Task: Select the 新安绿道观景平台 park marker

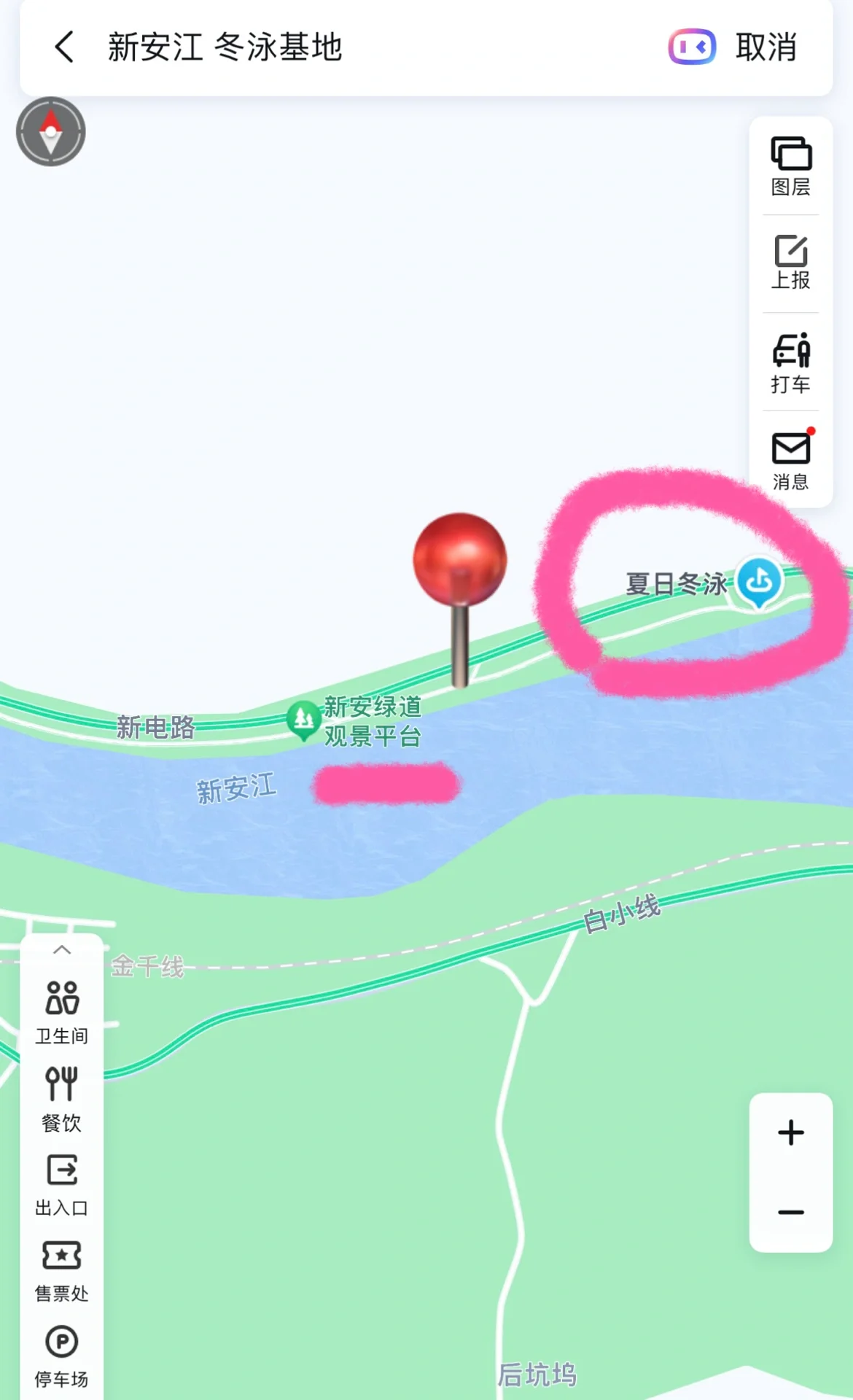Action: [x=303, y=720]
